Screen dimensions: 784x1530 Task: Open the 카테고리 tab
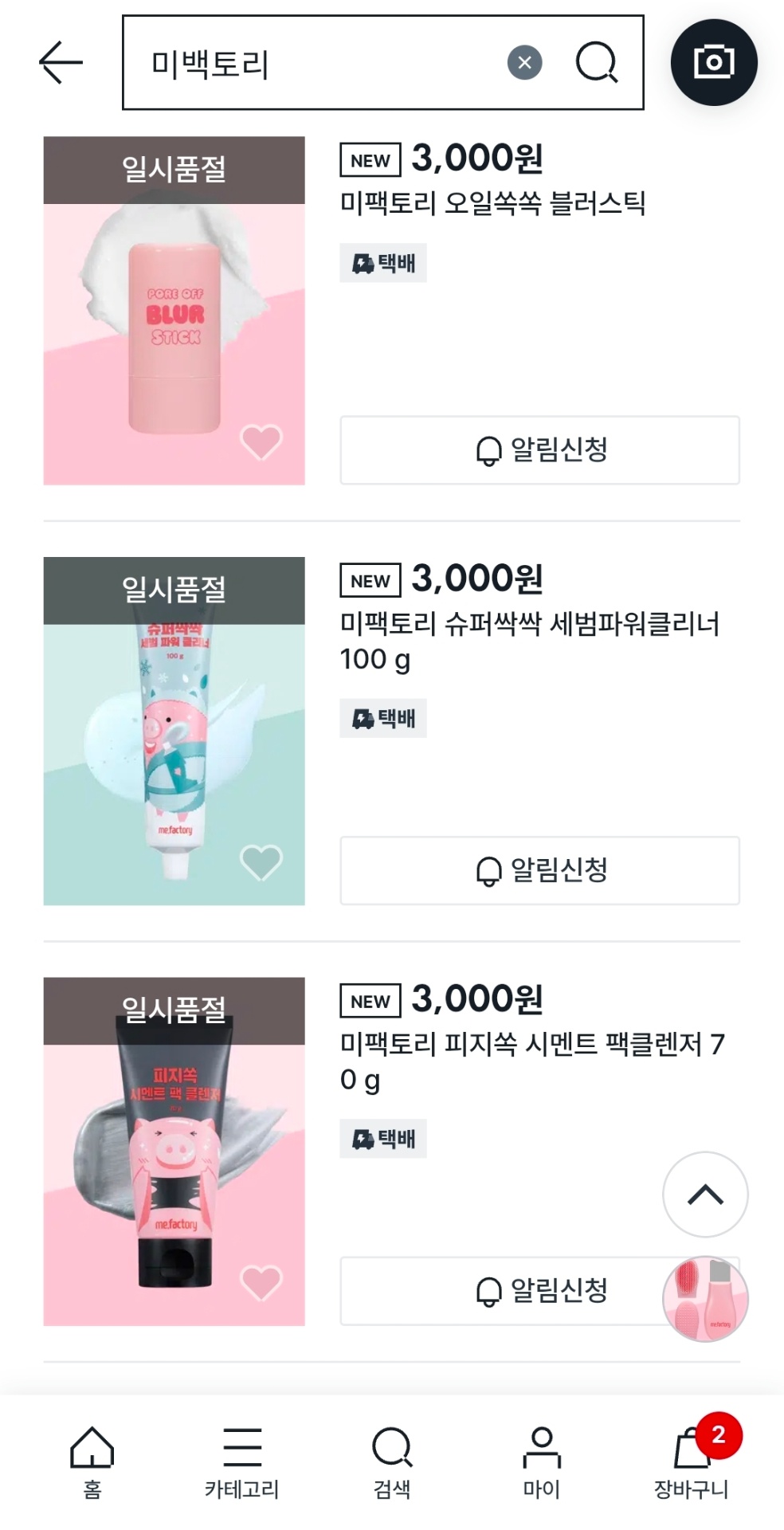point(242,1462)
